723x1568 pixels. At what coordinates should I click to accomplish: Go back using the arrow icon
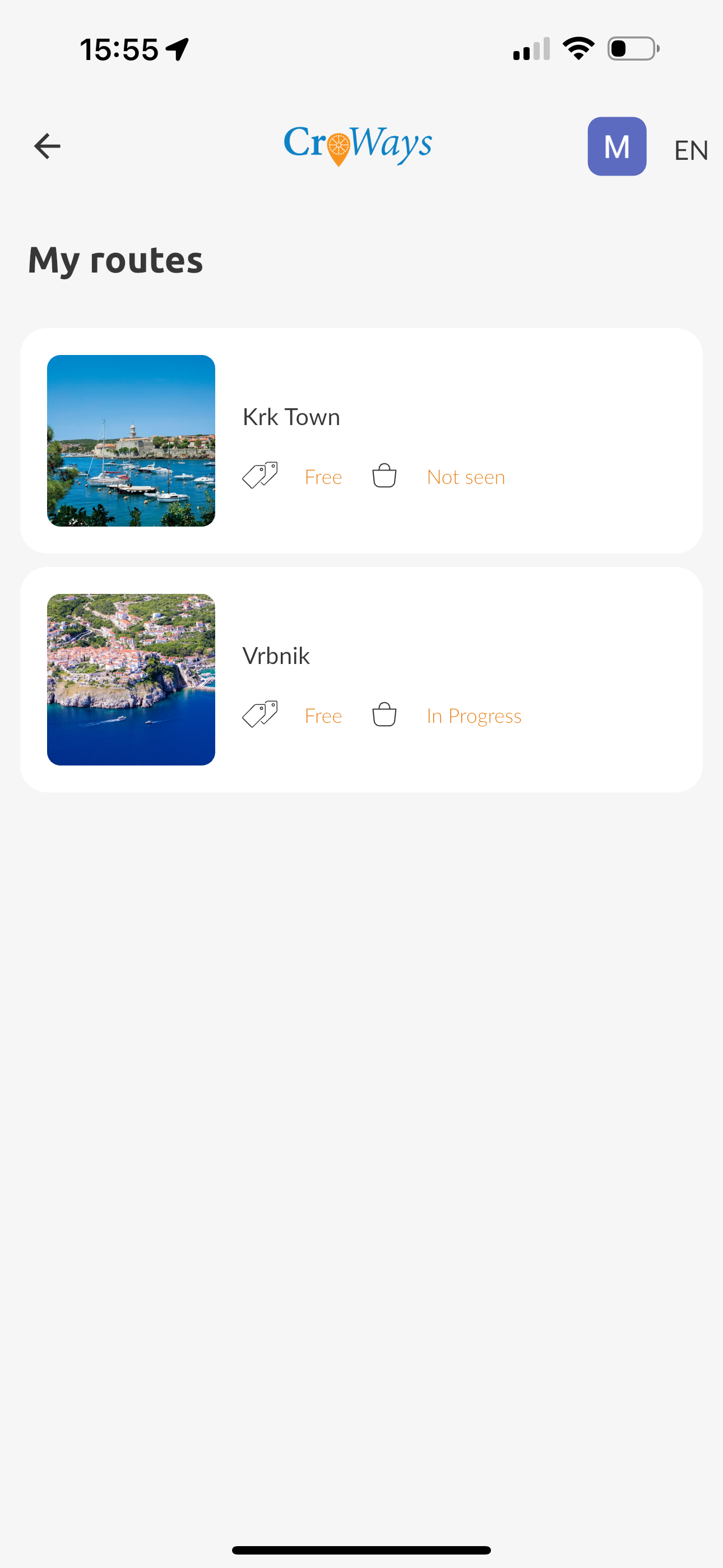coord(47,146)
